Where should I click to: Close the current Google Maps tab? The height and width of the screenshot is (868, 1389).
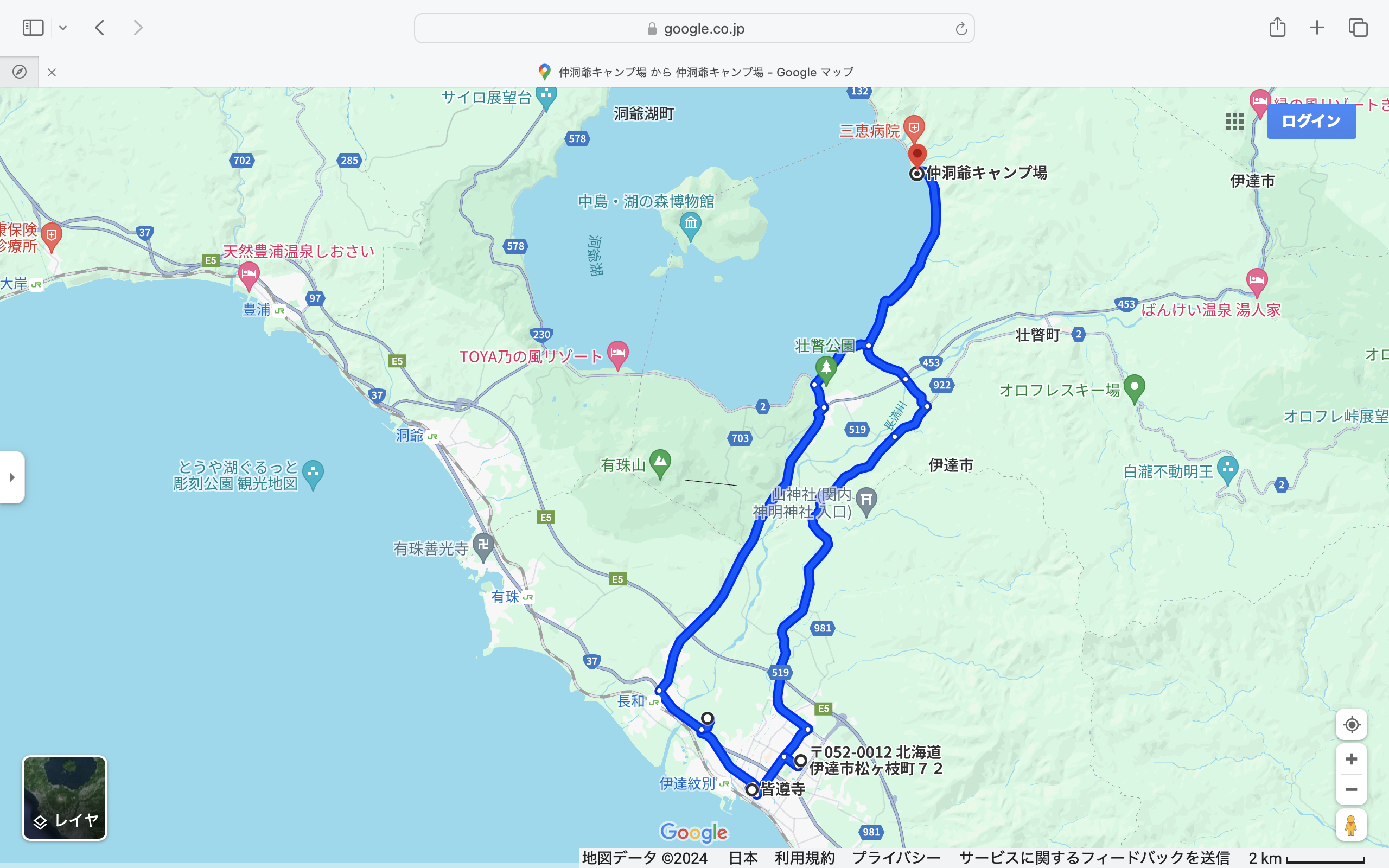[52, 72]
